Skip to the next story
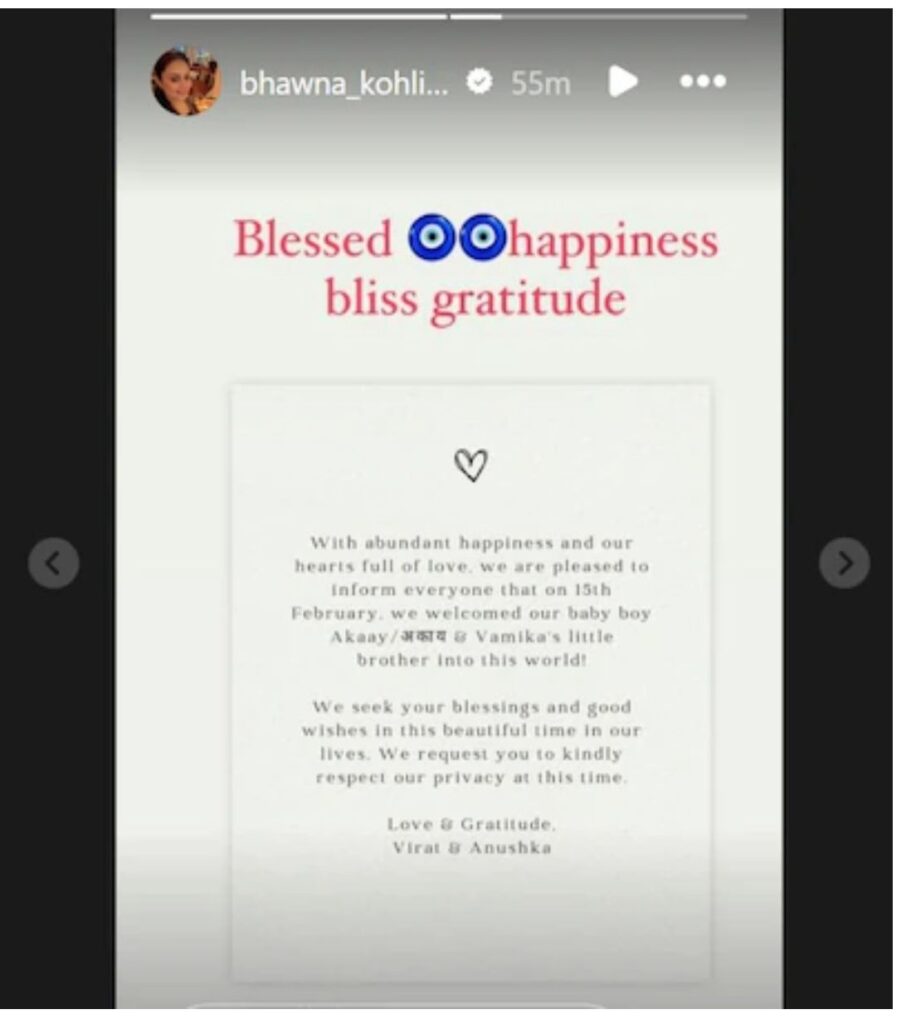The height and width of the screenshot is (1024, 916). (x=844, y=563)
